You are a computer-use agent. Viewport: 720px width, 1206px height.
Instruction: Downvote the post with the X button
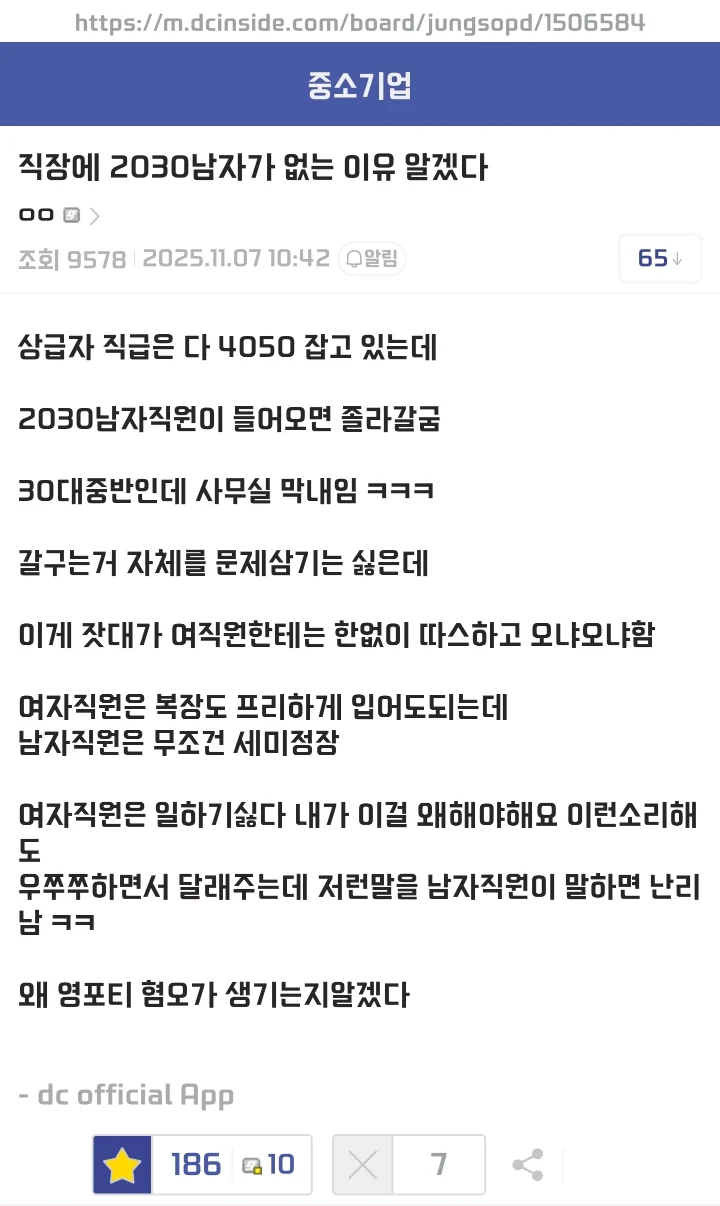(363, 1165)
